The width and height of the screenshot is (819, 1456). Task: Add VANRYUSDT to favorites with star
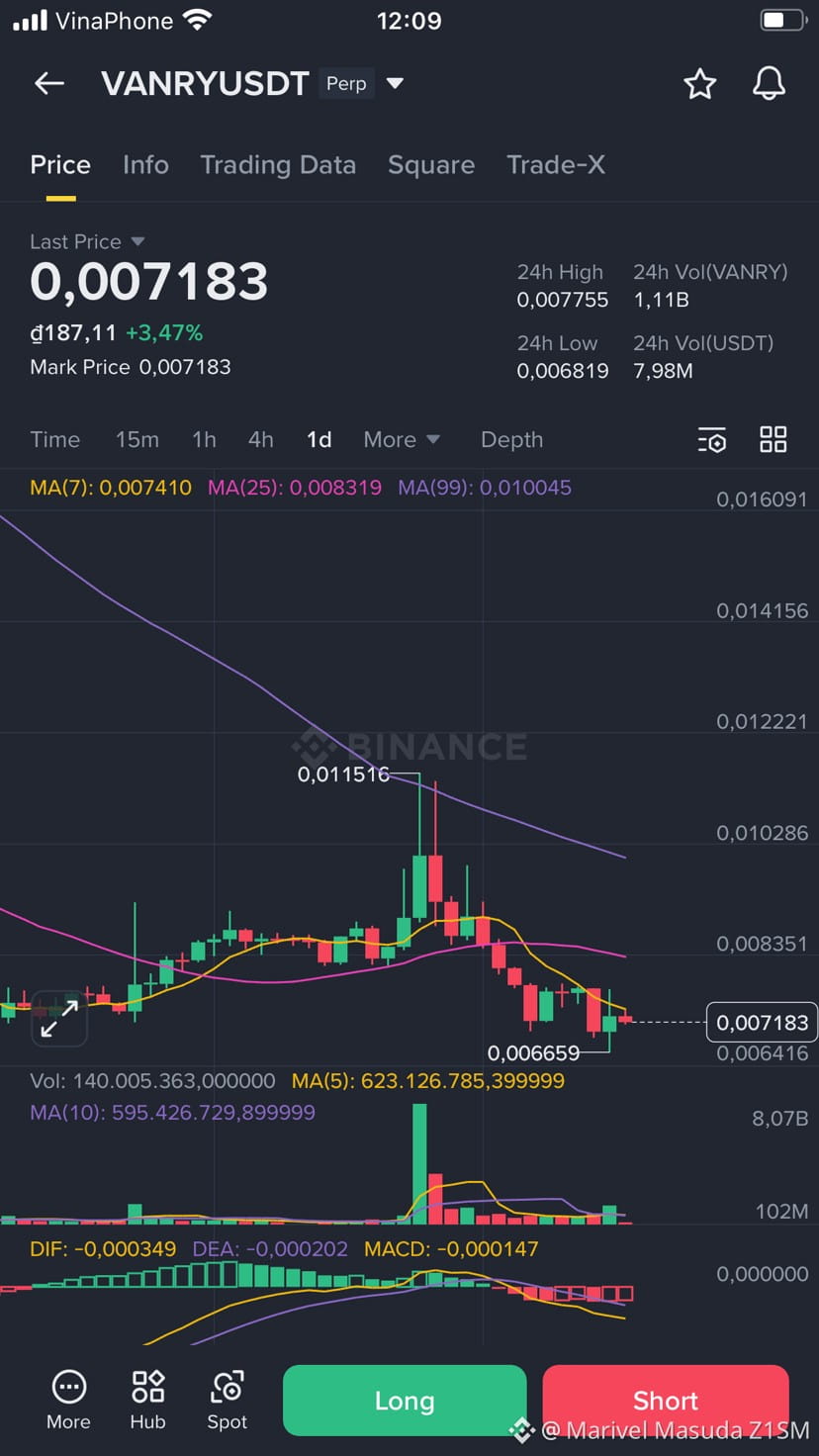pos(699,84)
